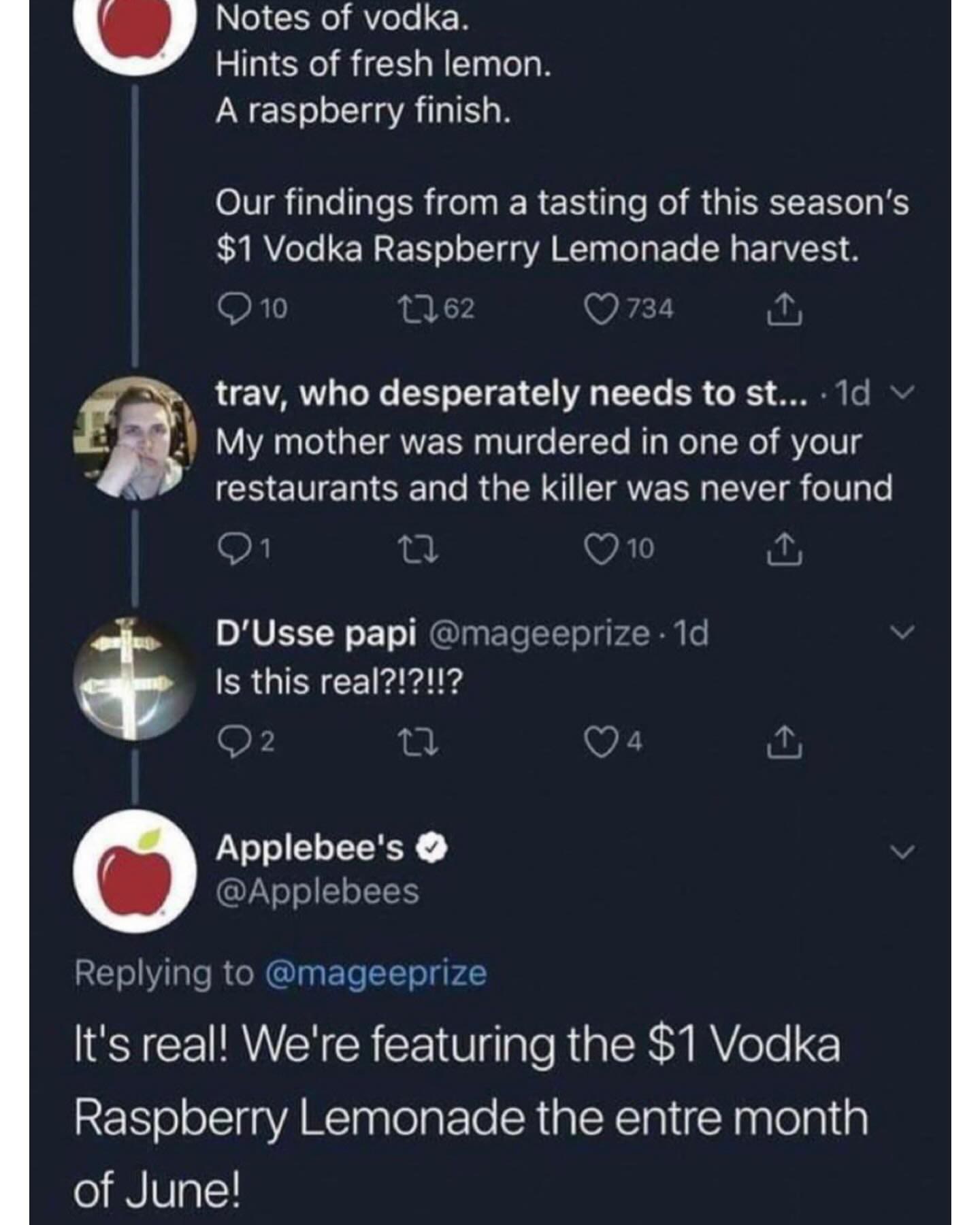This screenshot has width=980, height=1225.
Task: Expand the options chevron on D'Usse papi's tweet
Action: pos(902,633)
